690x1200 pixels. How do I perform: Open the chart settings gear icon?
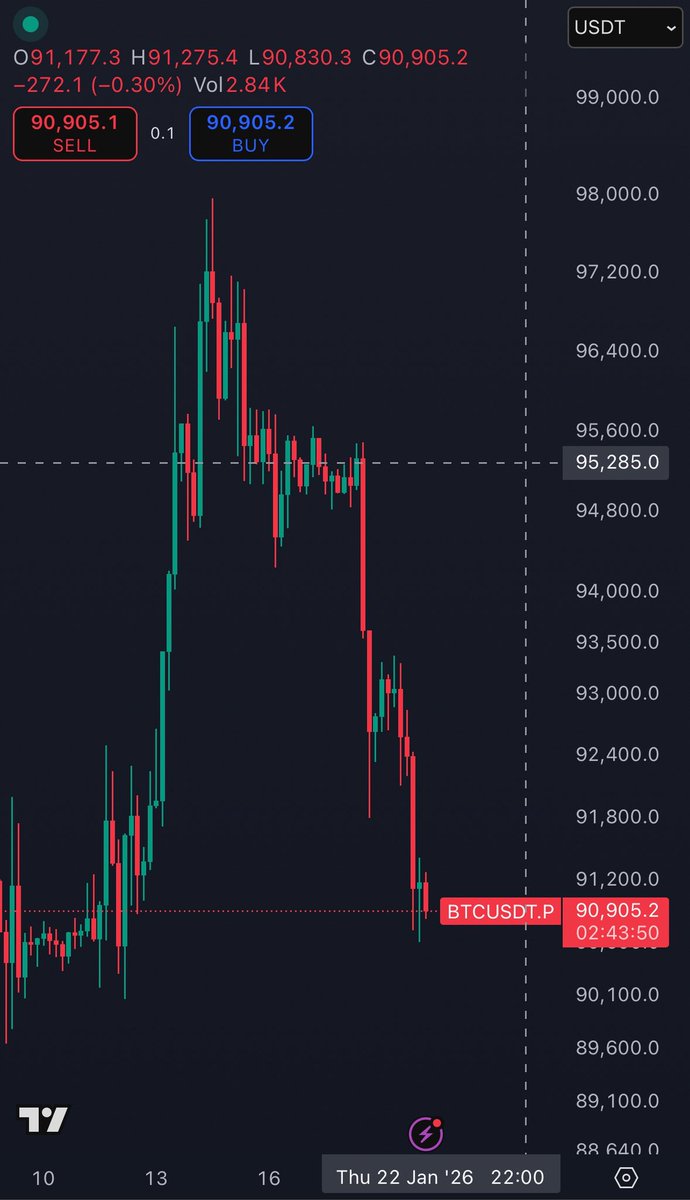coord(626,1177)
